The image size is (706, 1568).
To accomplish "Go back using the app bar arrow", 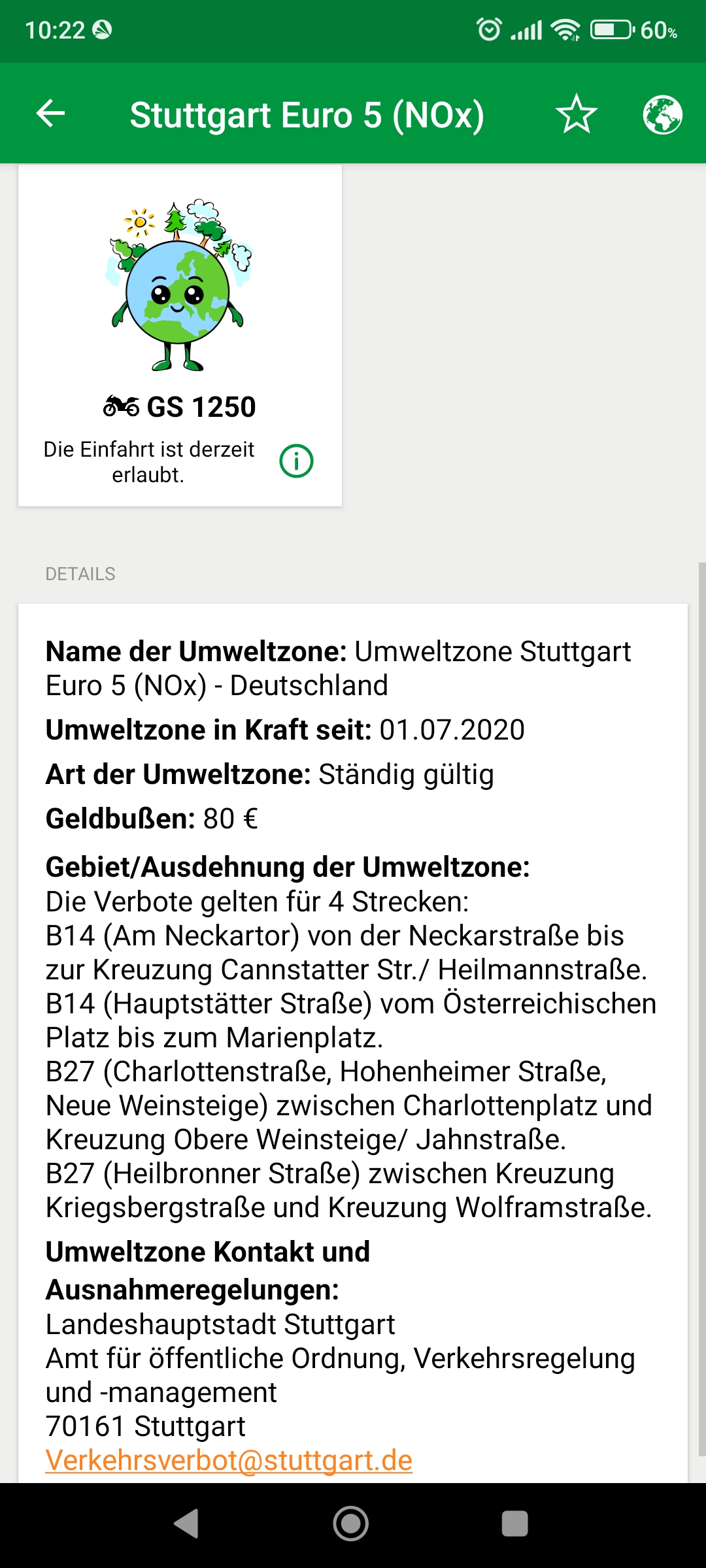I will pyautogui.click(x=50, y=114).
